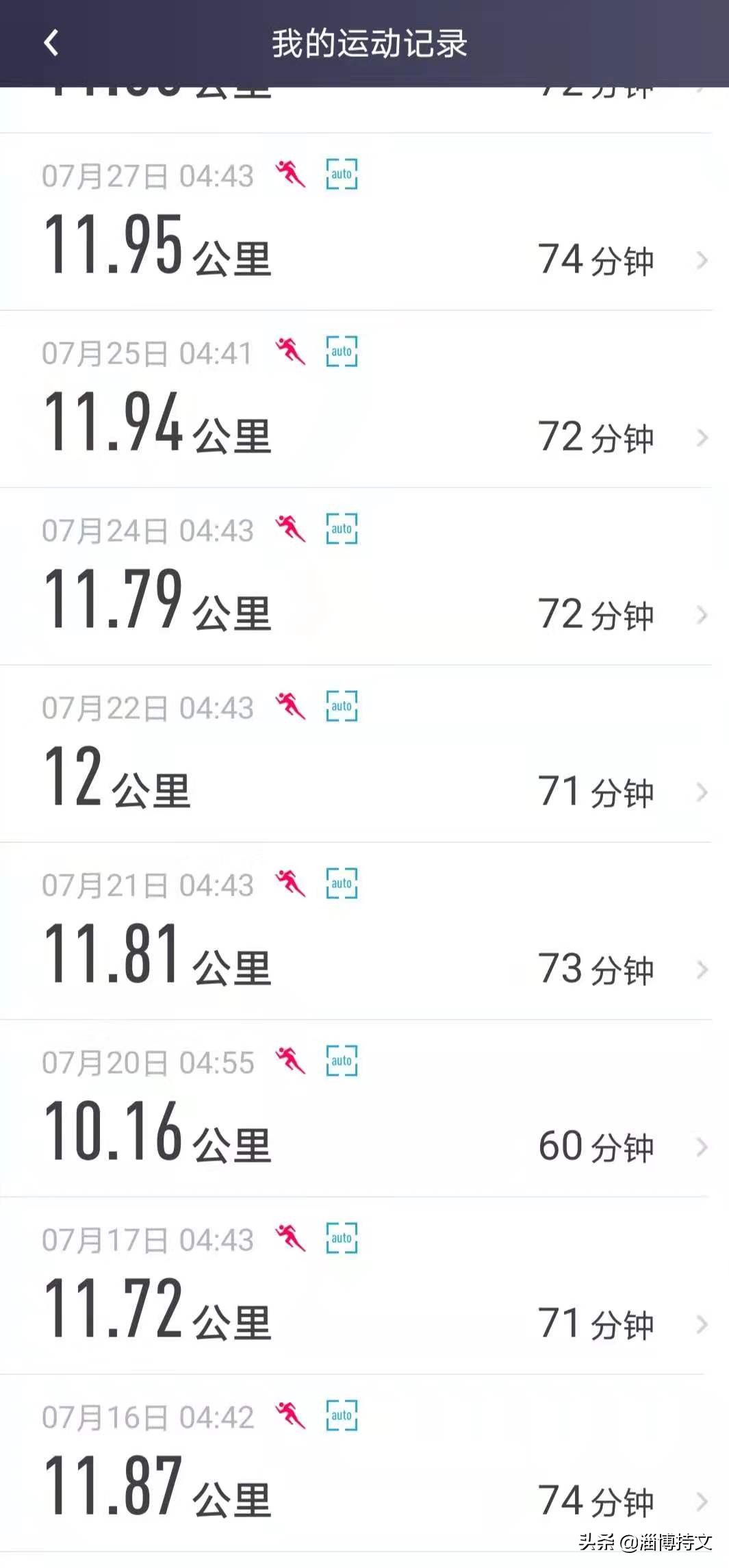Click the running icon on the 07月25日 entry

pyautogui.click(x=291, y=351)
